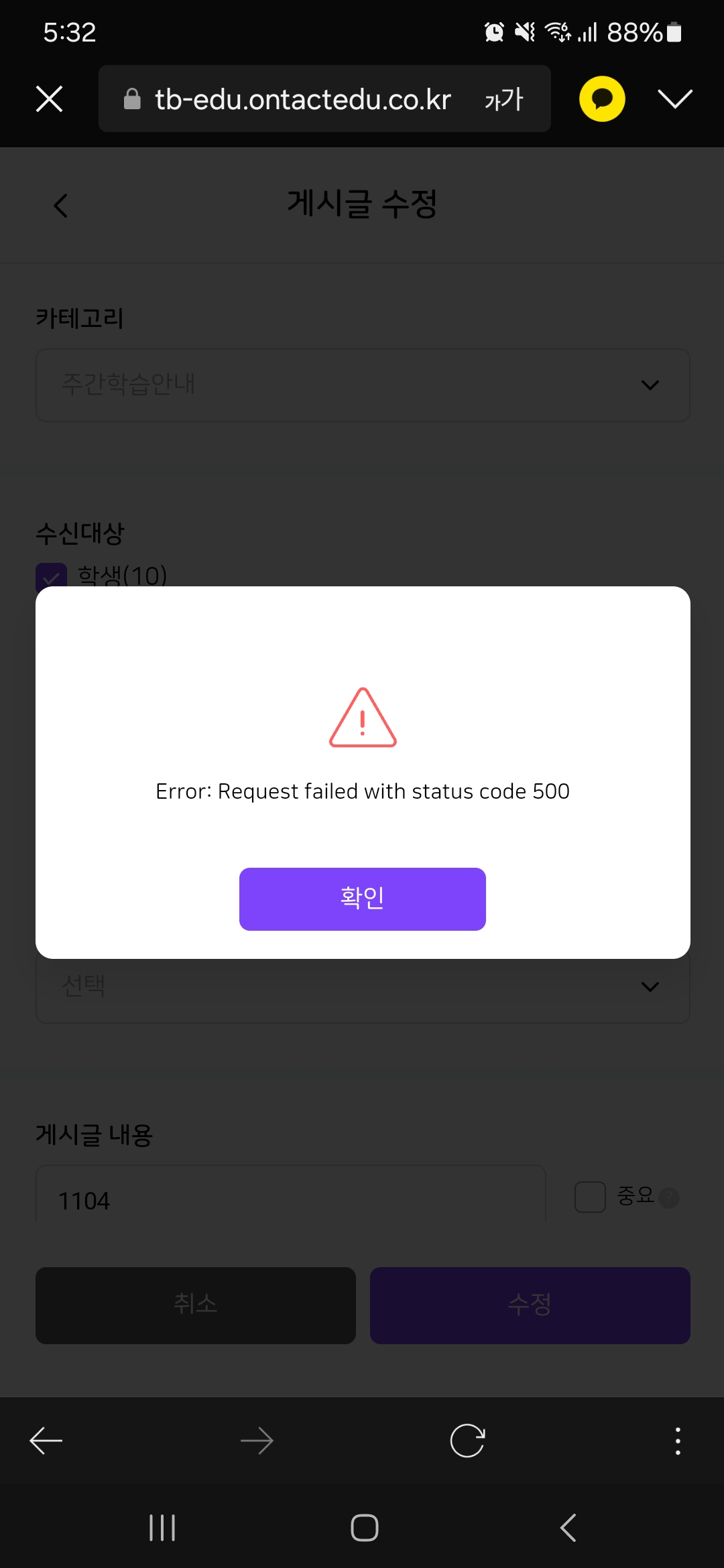The height and width of the screenshot is (1568, 724).
Task: Expand the browser top chevron menu
Action: [x=674, y=99]
